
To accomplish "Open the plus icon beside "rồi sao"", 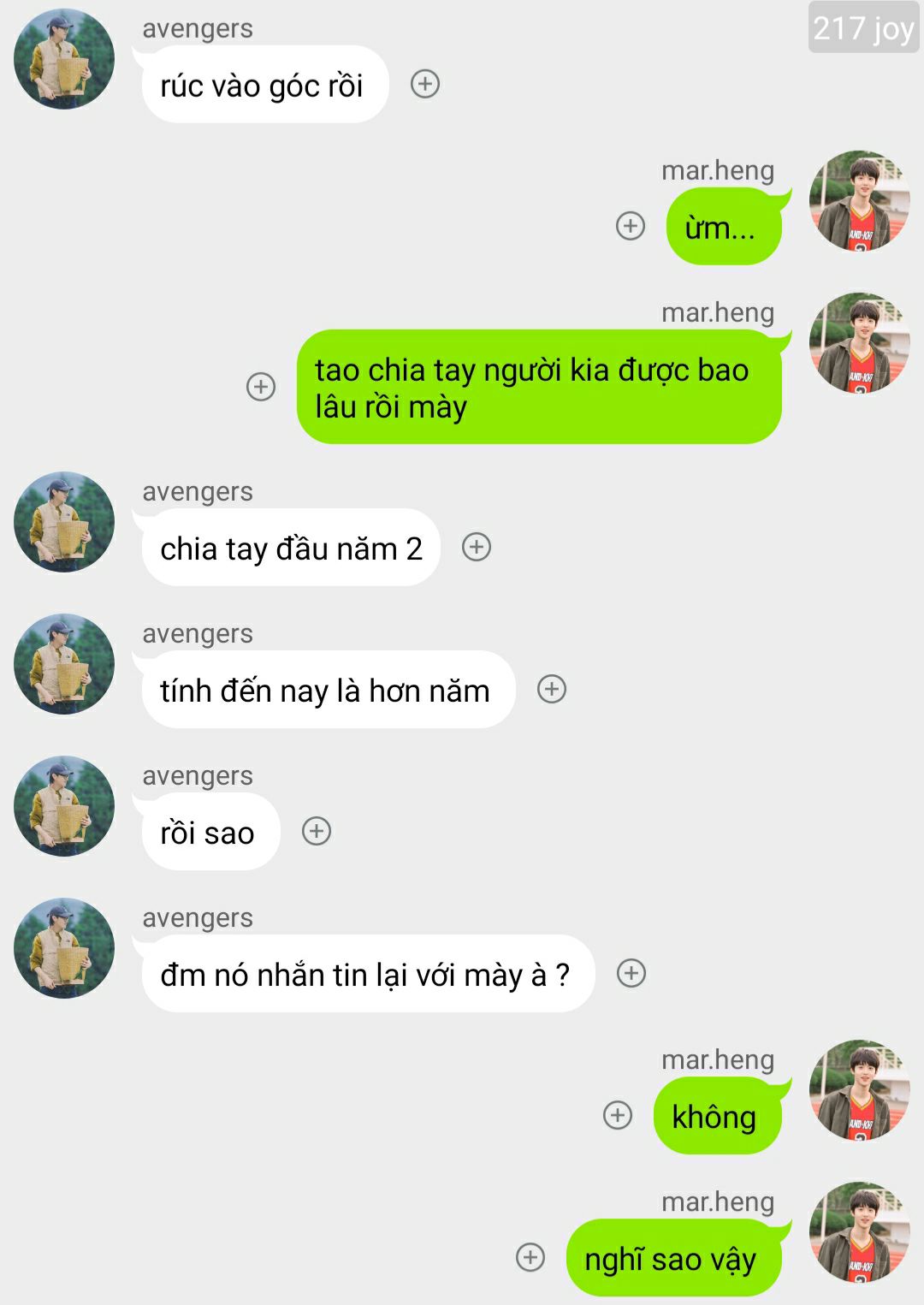I will coord(317,831).
